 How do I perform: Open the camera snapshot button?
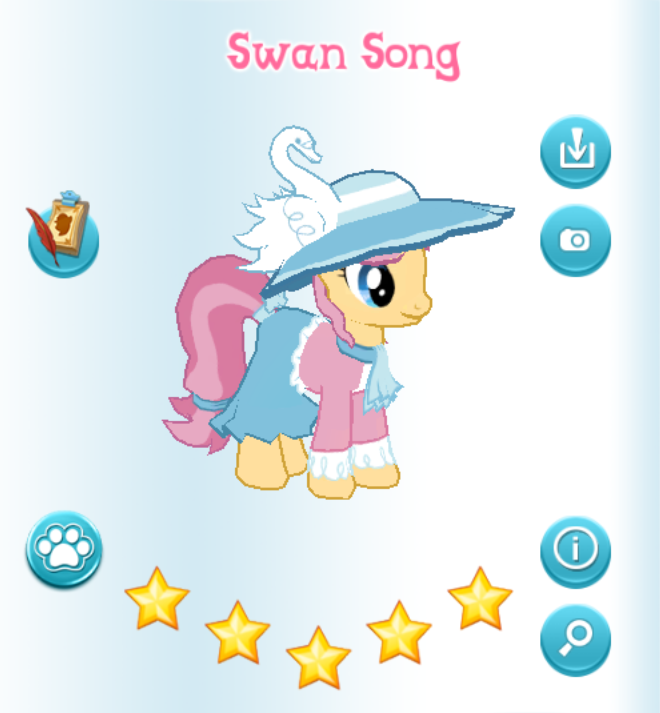(575, 240)
